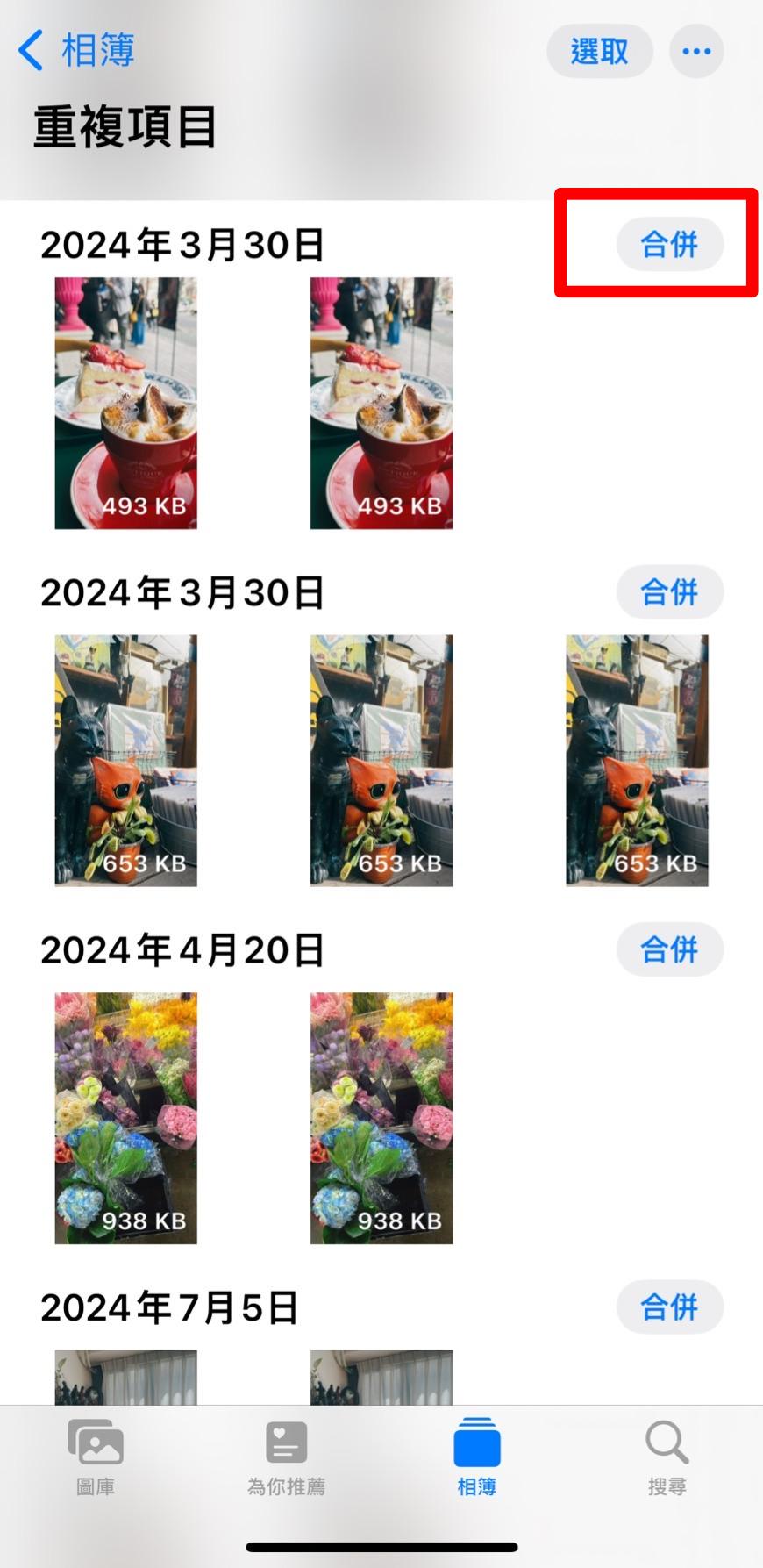Merge the second 3月30日 group
Viewport: 763px width, 1568px height.
point(669,592)
